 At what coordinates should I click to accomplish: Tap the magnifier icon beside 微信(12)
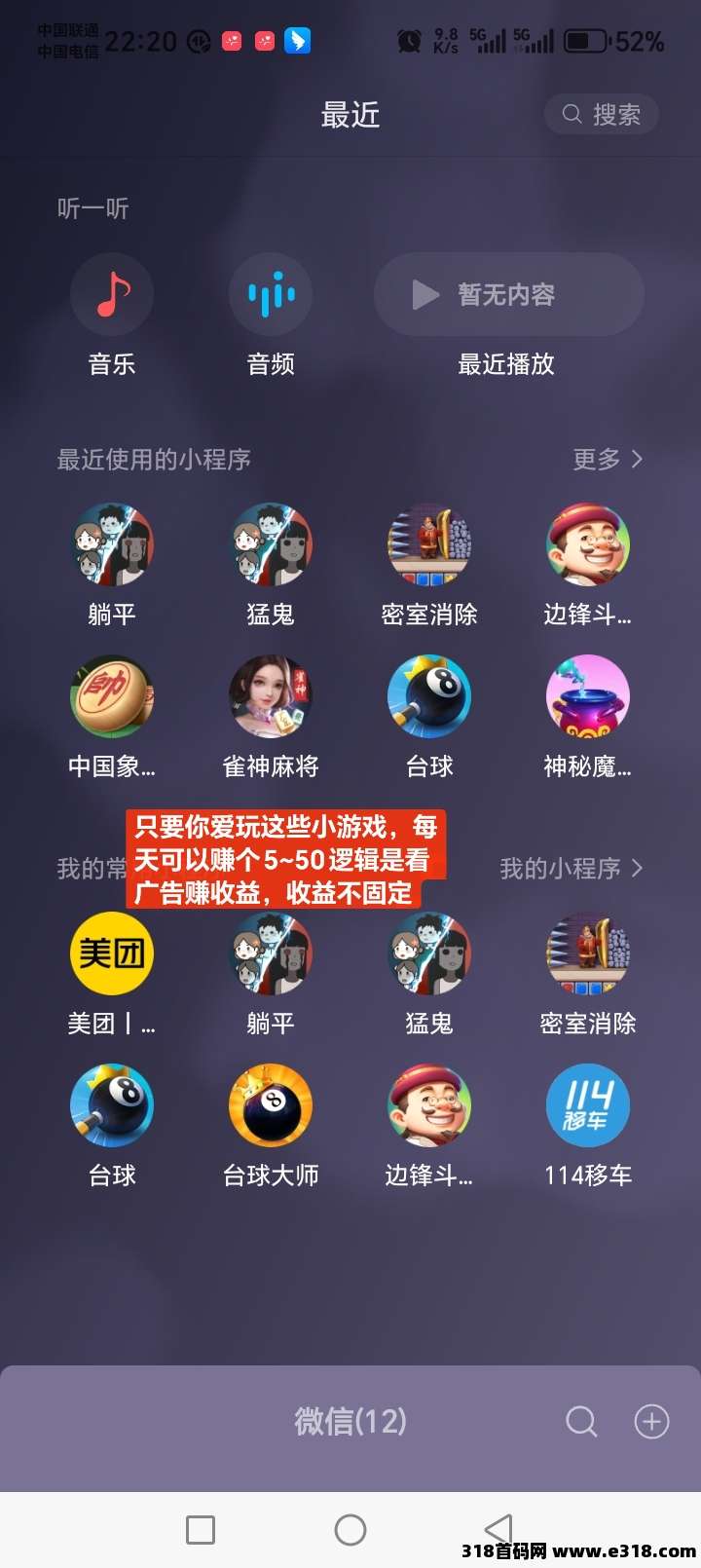pyautogui.click(x=581, y=1422)
